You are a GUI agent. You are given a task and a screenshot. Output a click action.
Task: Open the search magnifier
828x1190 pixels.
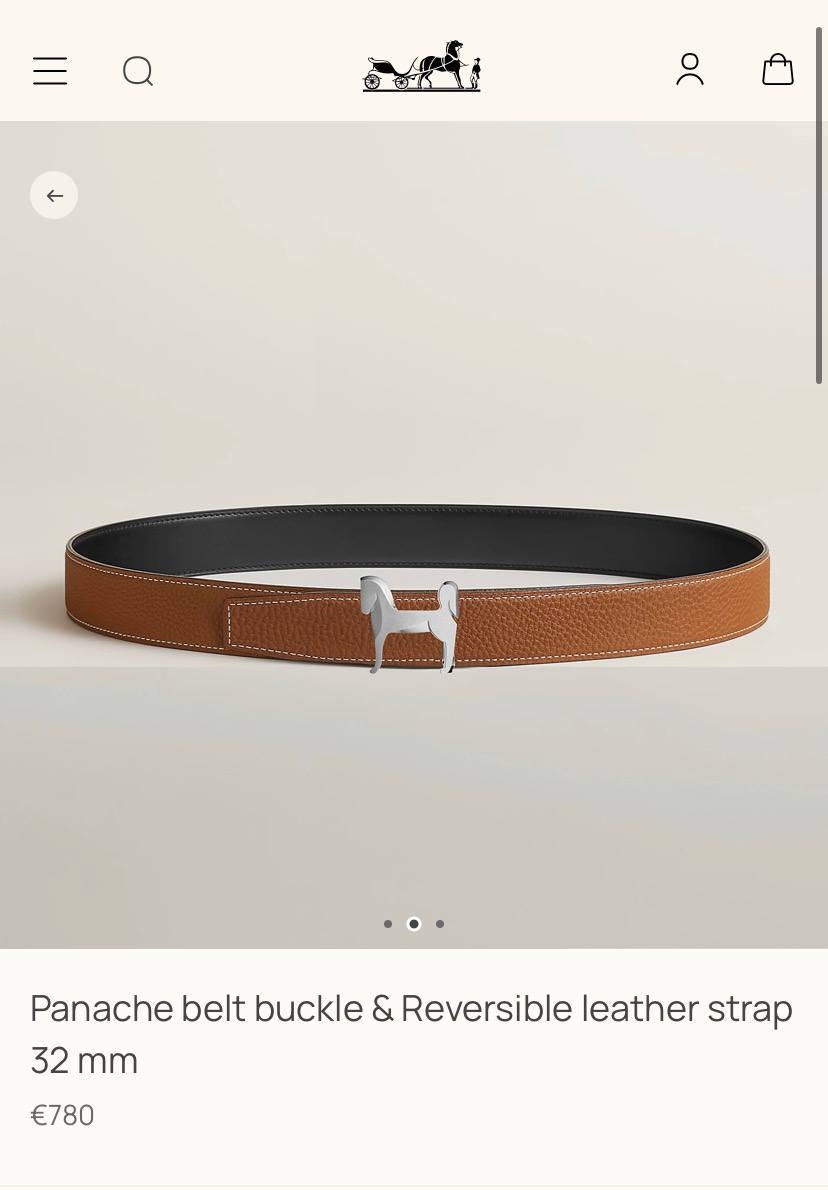[x=138, y=71]
